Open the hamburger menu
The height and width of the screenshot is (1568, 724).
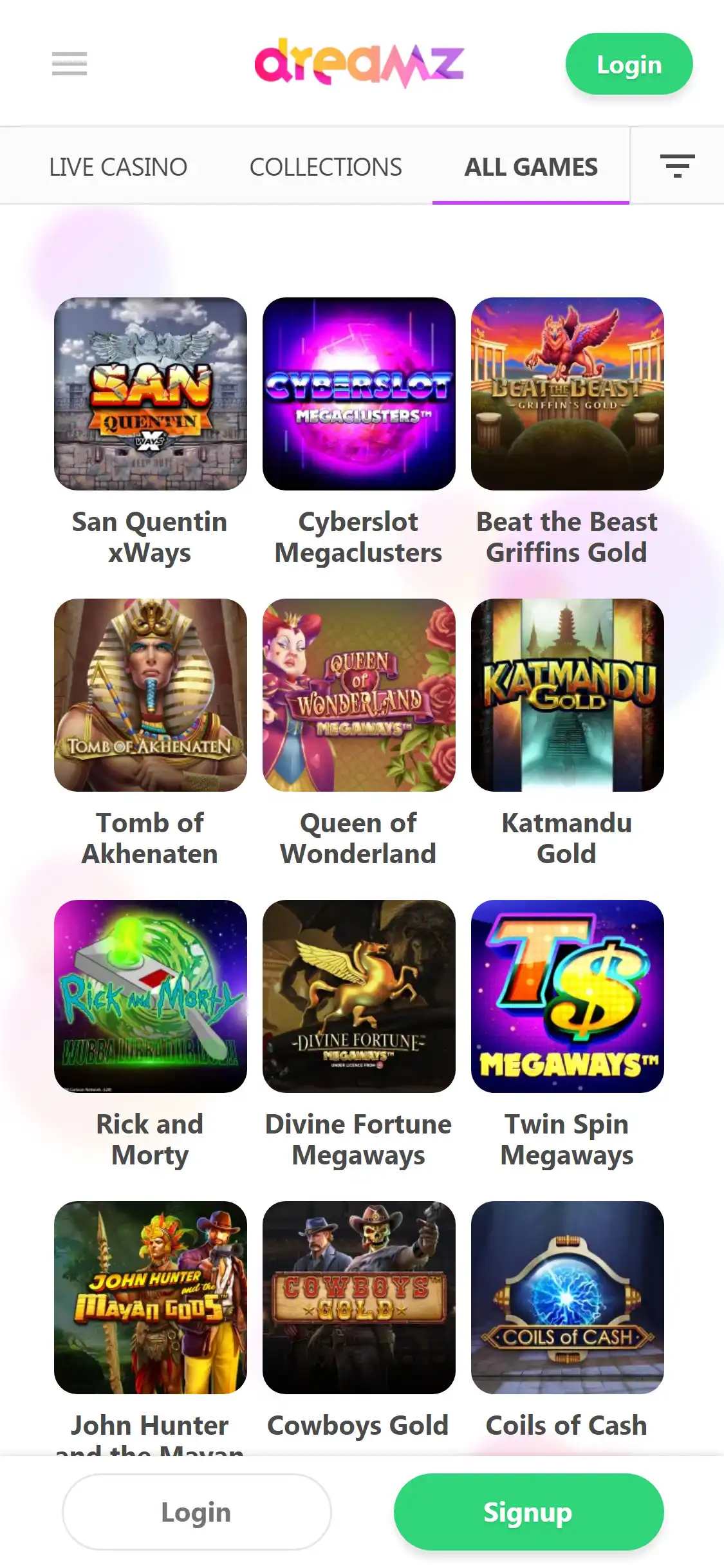click(70, 64)
